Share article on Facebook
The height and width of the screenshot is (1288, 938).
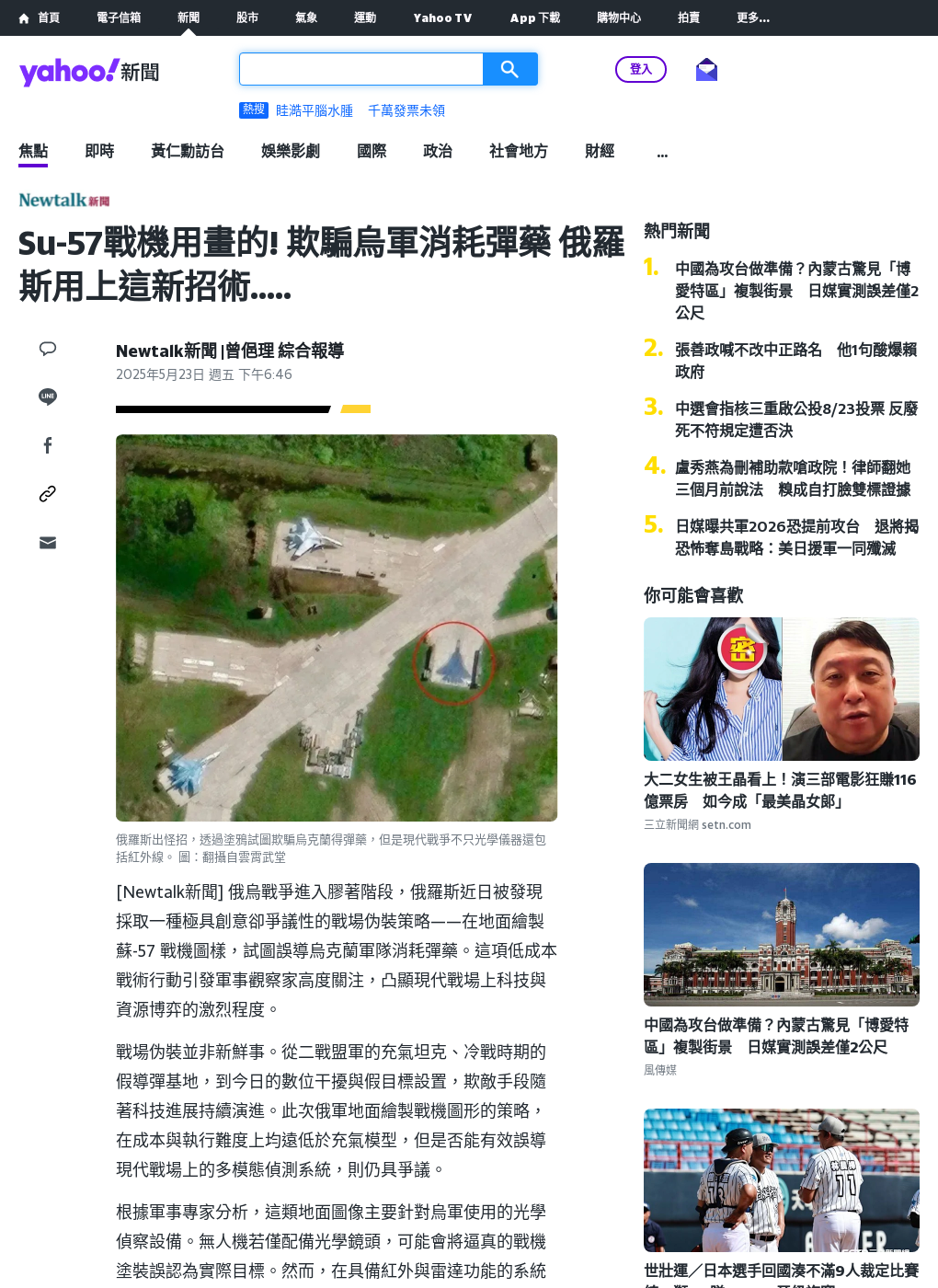coord(48,445)
